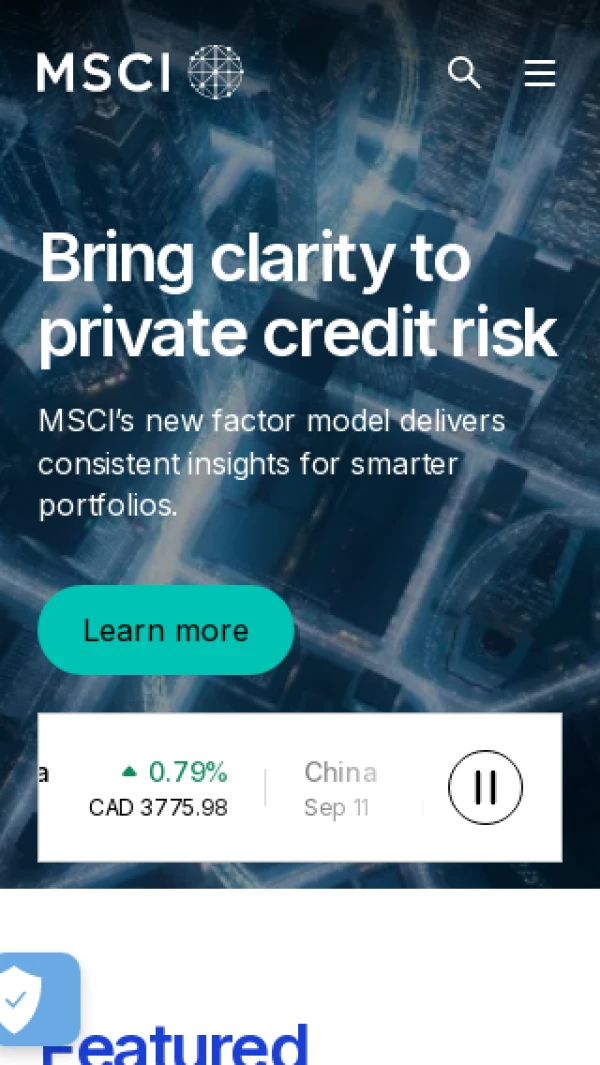
Task: Open the search icon
Action: pyautogui.click(x=464, y=73)
